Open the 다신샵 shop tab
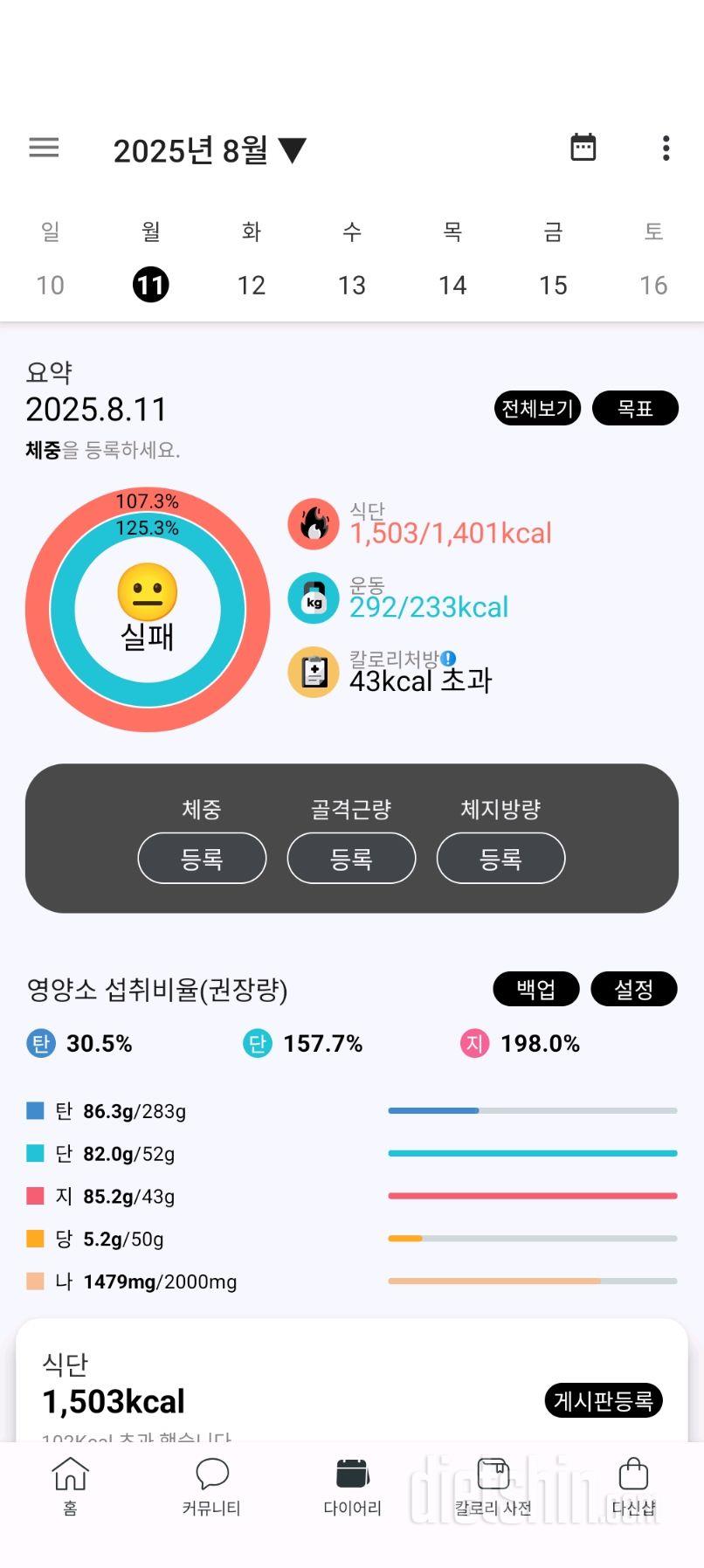Viewport: 704px width, 1568px height. [633, 1485]
